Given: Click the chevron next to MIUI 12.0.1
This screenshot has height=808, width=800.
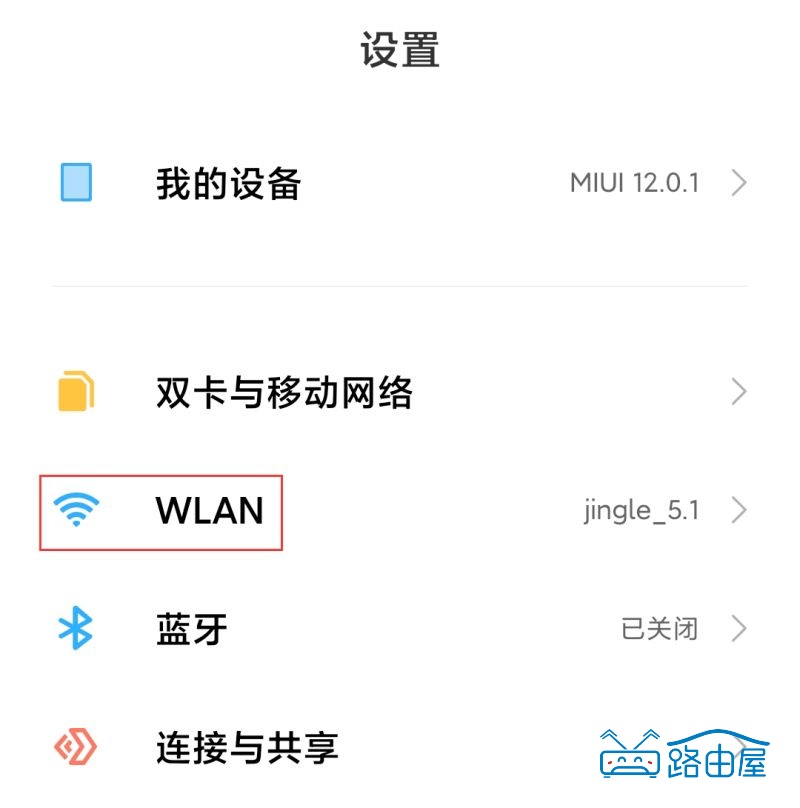Looking at the screenshot, I should coord(738,183).
